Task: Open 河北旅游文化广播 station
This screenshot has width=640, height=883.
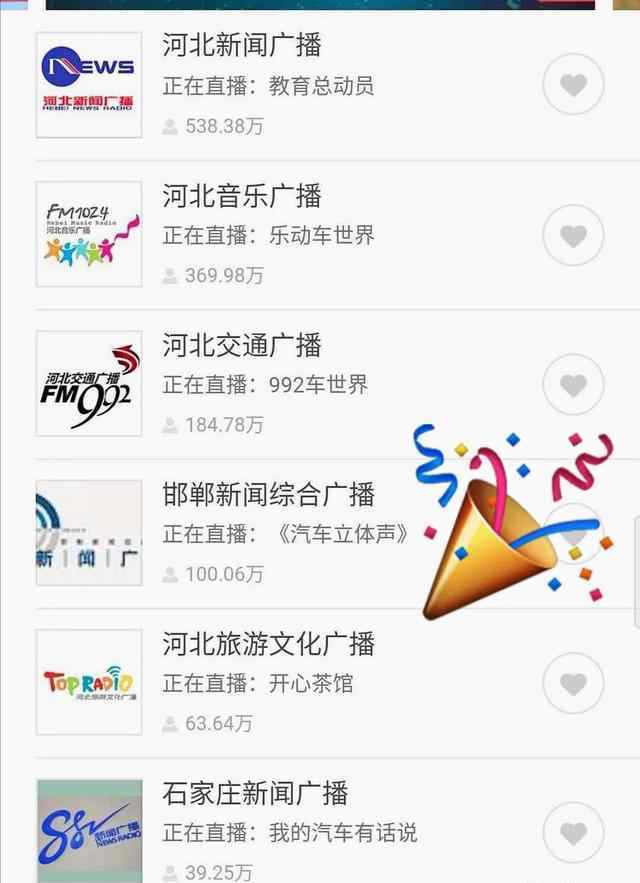Action: [268, 644]
